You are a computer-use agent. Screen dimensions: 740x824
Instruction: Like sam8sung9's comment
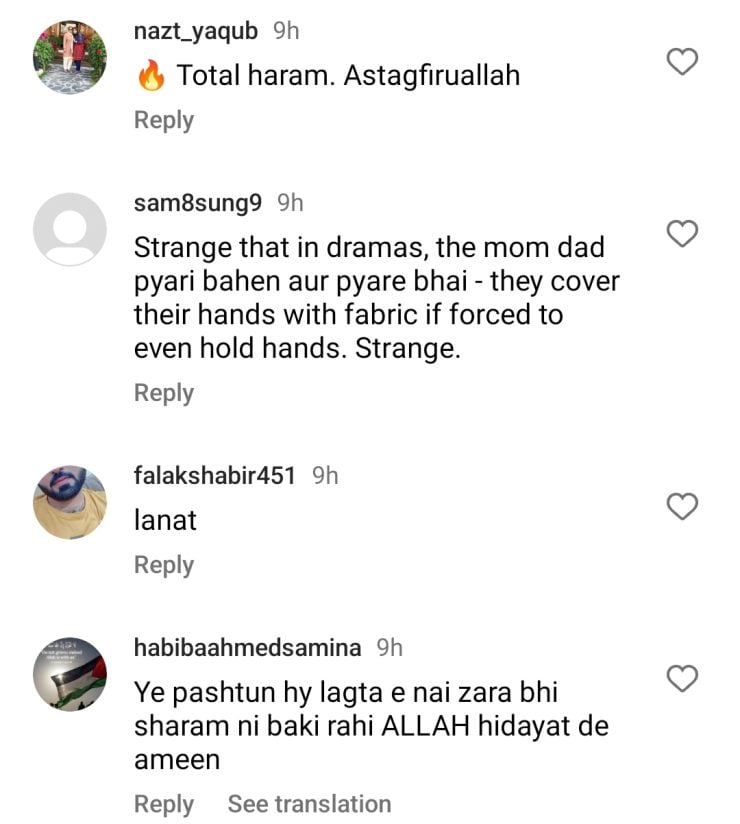(682, 235)
